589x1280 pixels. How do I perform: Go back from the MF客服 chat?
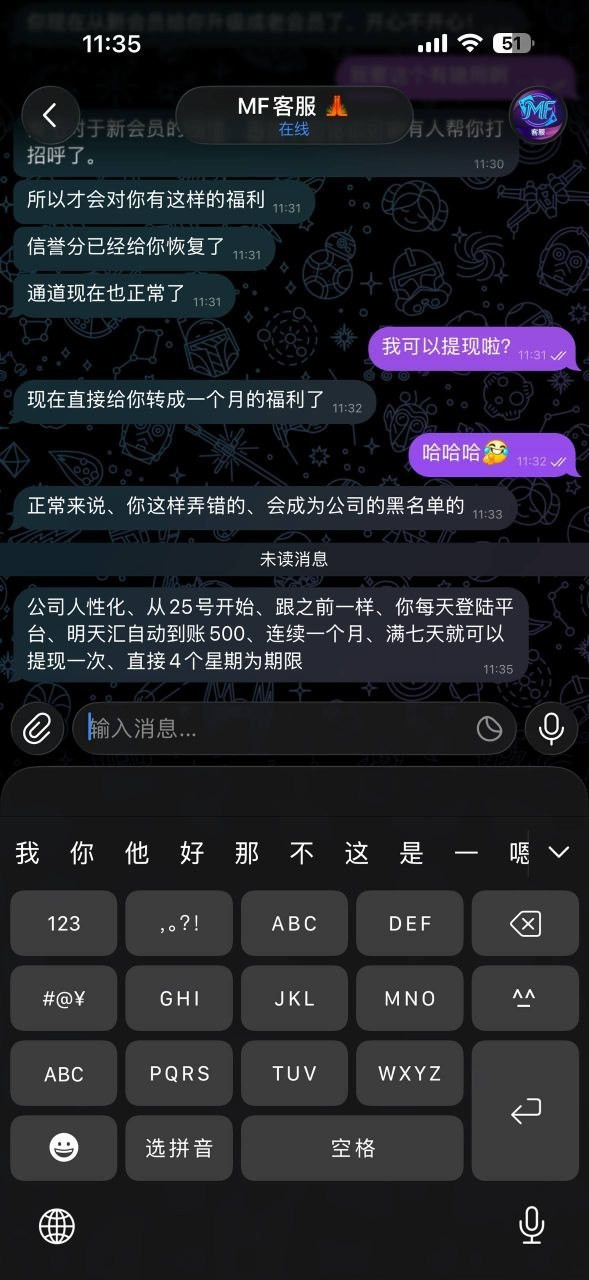[x=49, y=115]
